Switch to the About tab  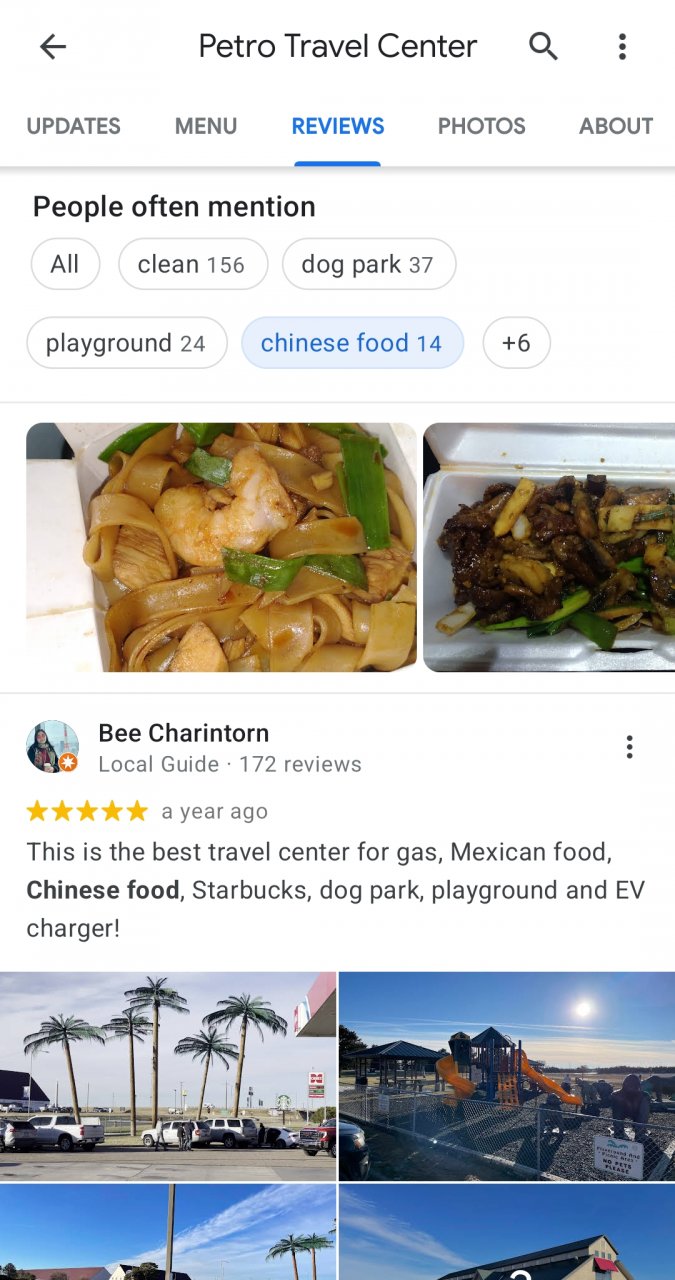click(615, 126)
